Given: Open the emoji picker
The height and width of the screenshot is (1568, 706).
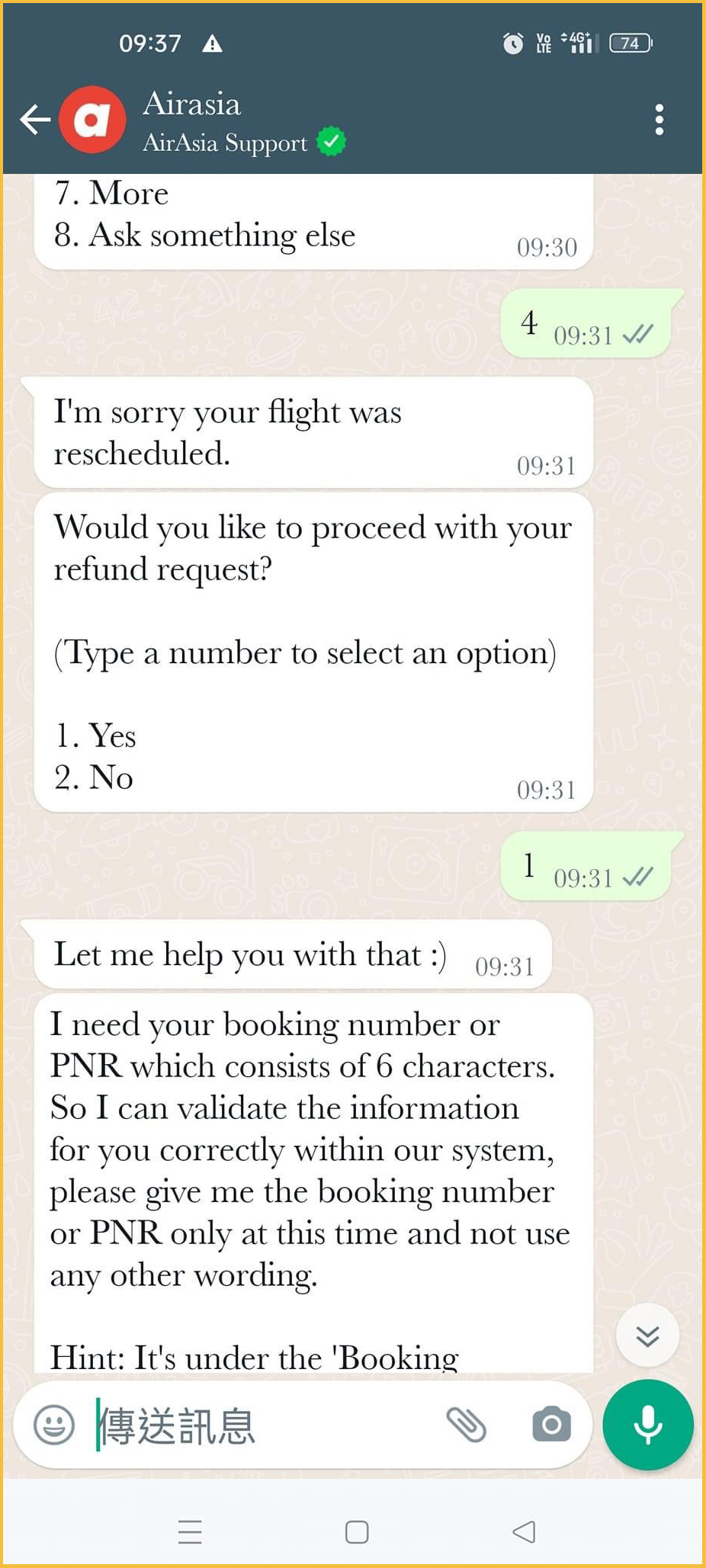Looking at the screenshot, I should pos(54,1425).
